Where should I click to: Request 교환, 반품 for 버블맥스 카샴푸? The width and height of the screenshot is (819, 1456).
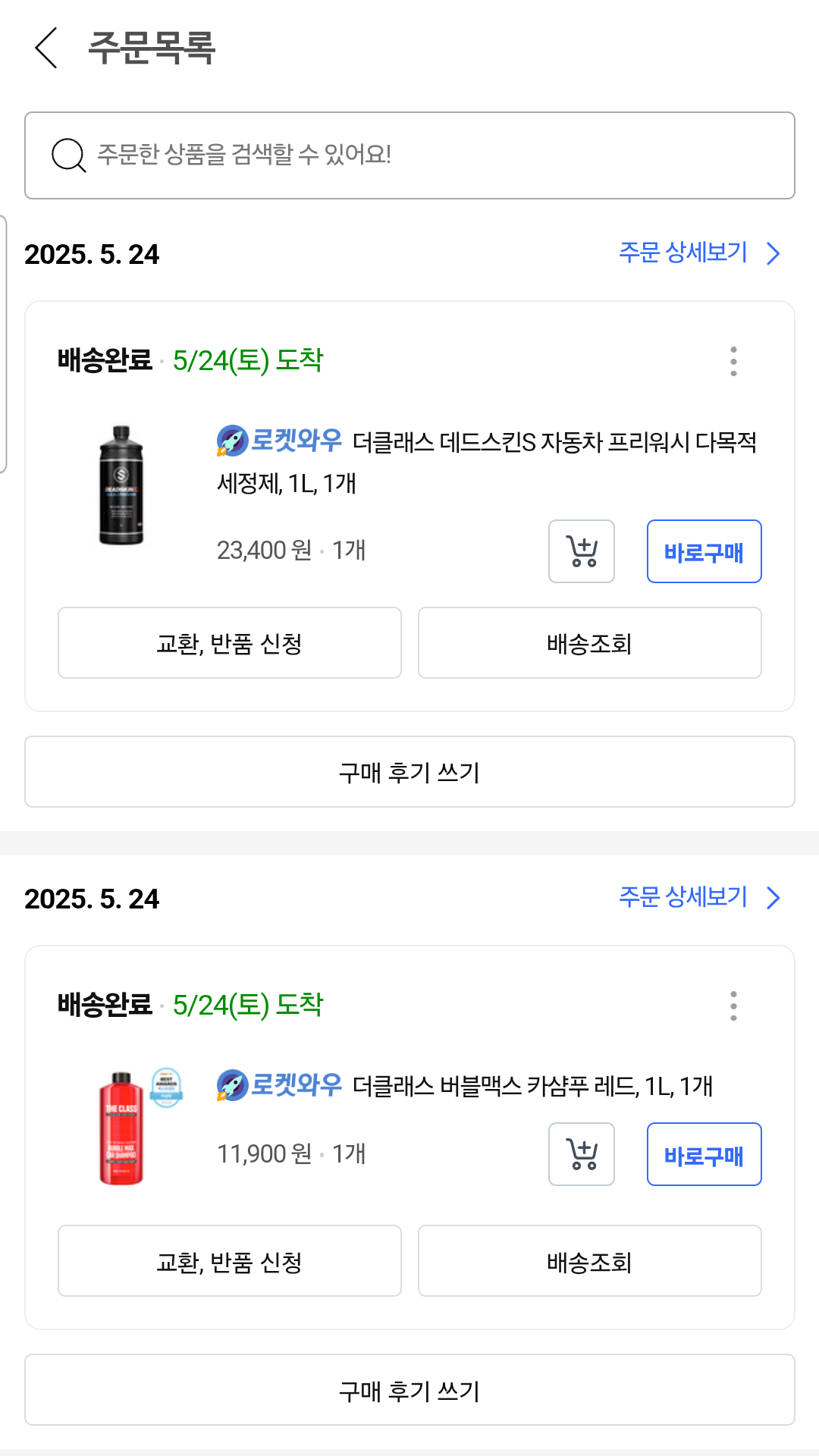229,1261
